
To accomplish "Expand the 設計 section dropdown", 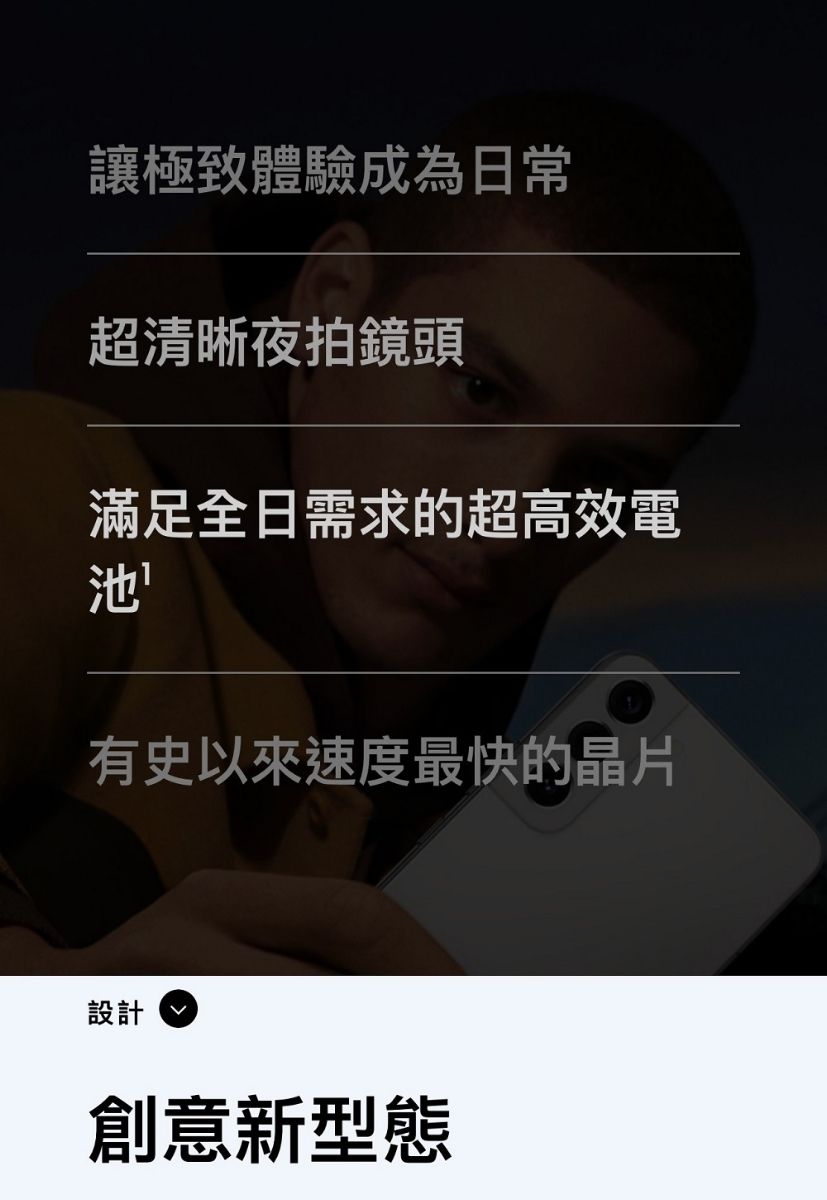I will click(x=179, y=1010).
